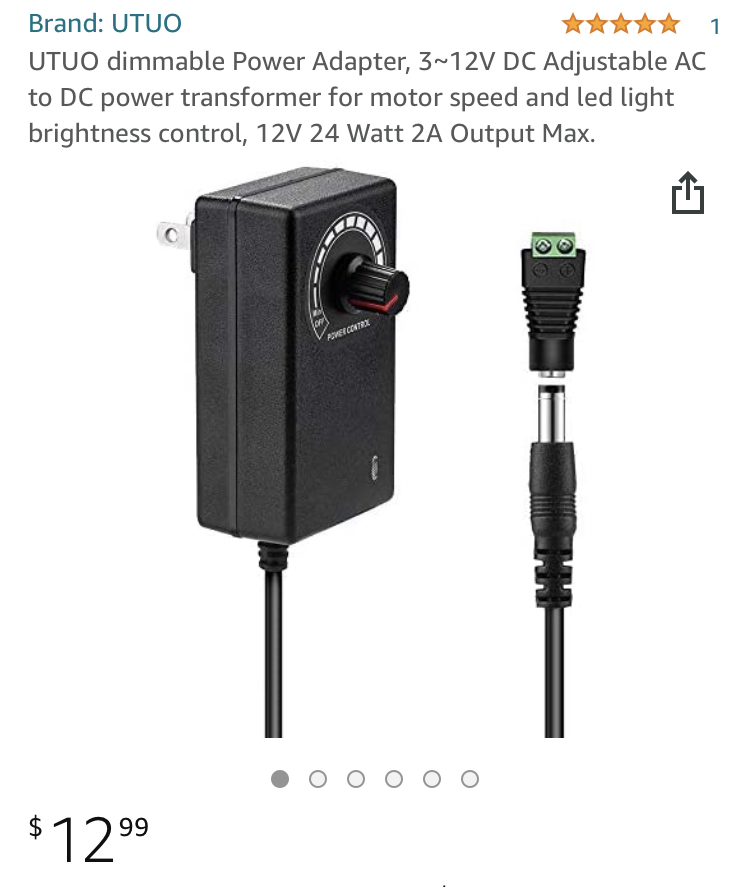
Task: Enlarge the power adapter product image
Action: [375, 450]
